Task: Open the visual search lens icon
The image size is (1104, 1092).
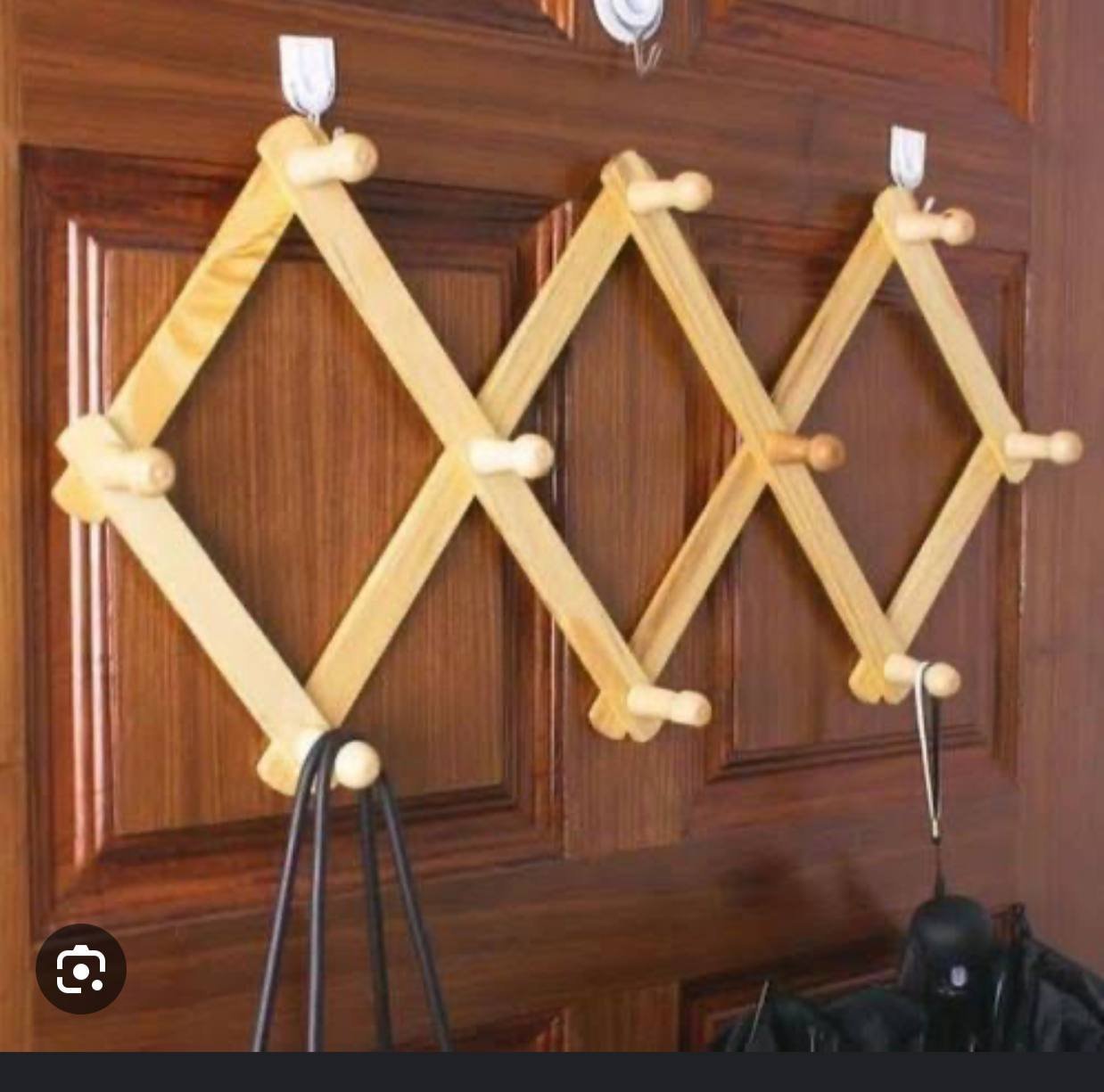Action: pyautogui.click(x=80, y=969)
